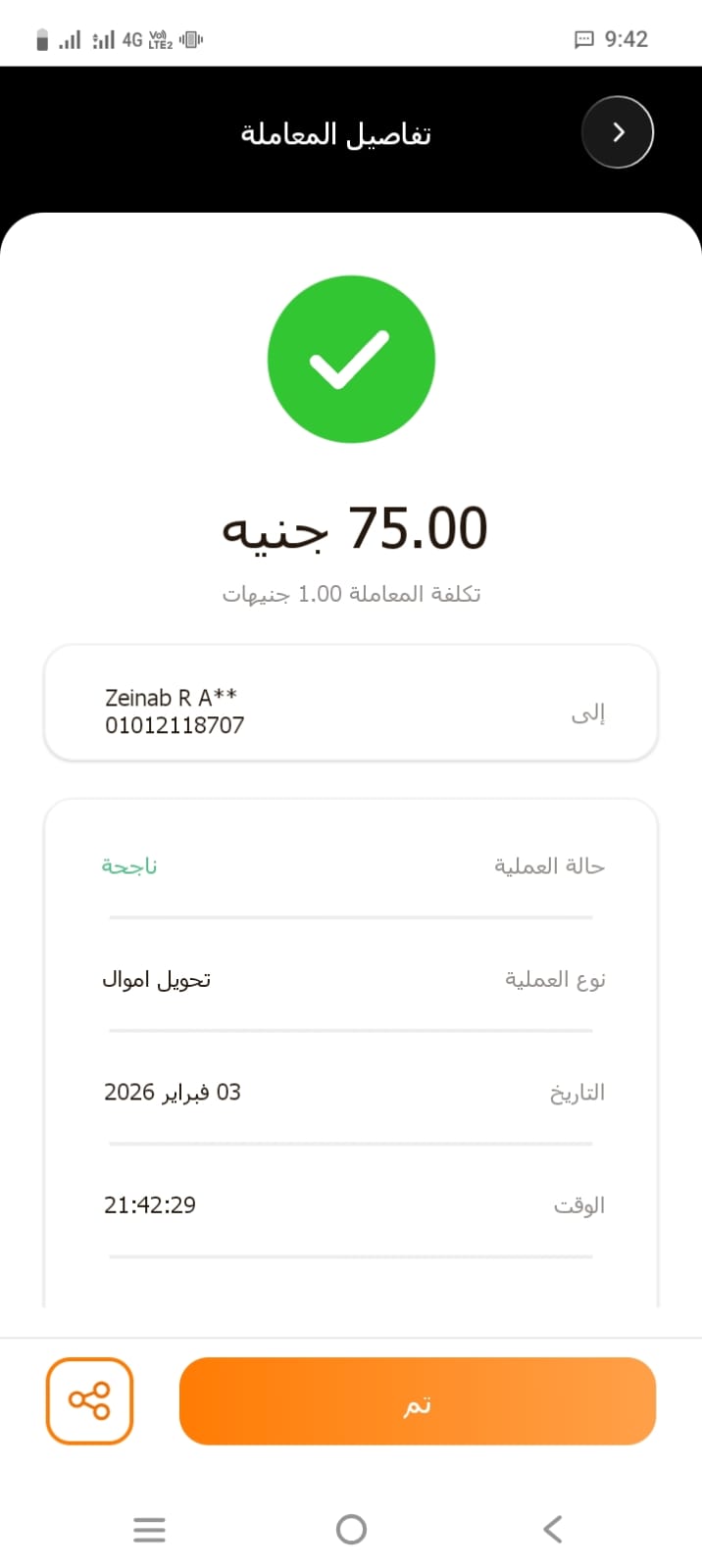Go back using the header arrow button

(618, 132)
